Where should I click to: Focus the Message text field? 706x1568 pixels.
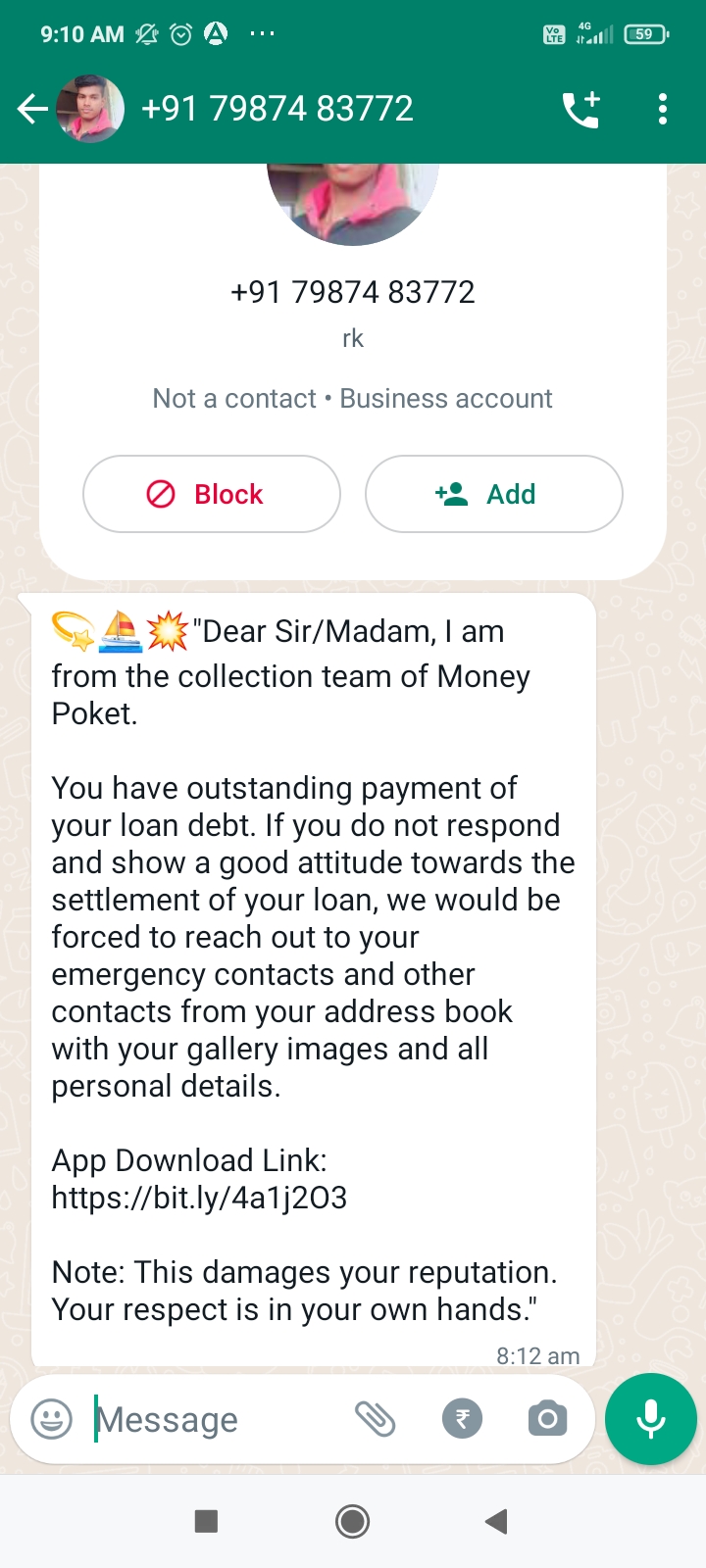pyautogui.click(x=216, y=1419)
